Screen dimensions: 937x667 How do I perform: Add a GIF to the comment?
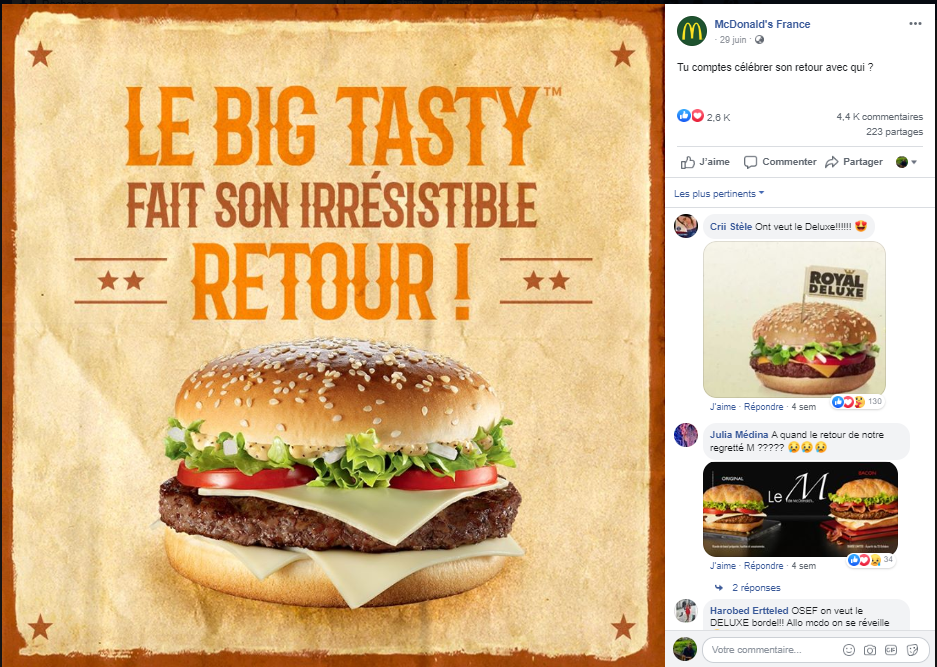[x=891, y=650]
